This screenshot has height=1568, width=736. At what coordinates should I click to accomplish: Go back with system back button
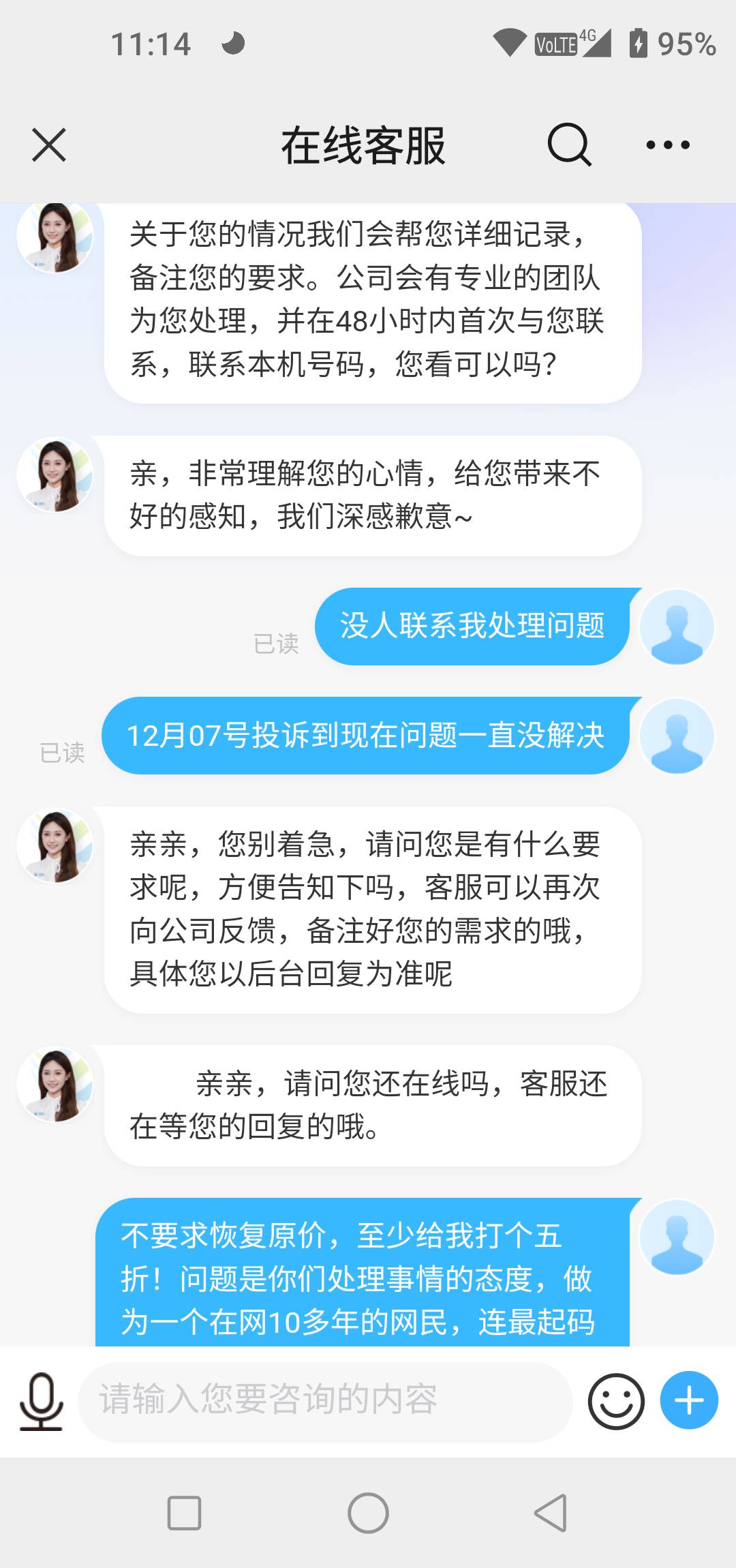point(551,1513)
